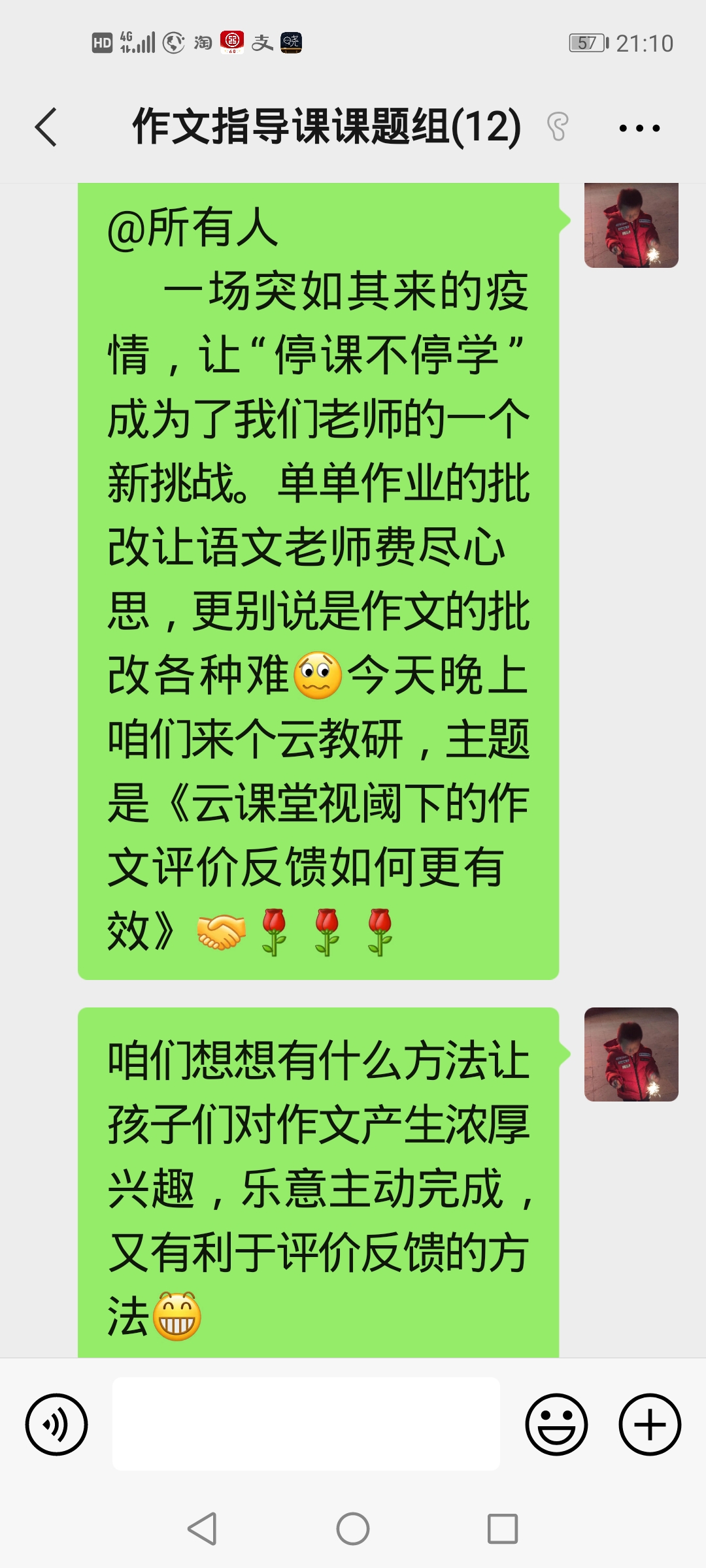This screenshot has height=1568, width=706.
Task: Tap the system home button
Action: [353, 1529]
